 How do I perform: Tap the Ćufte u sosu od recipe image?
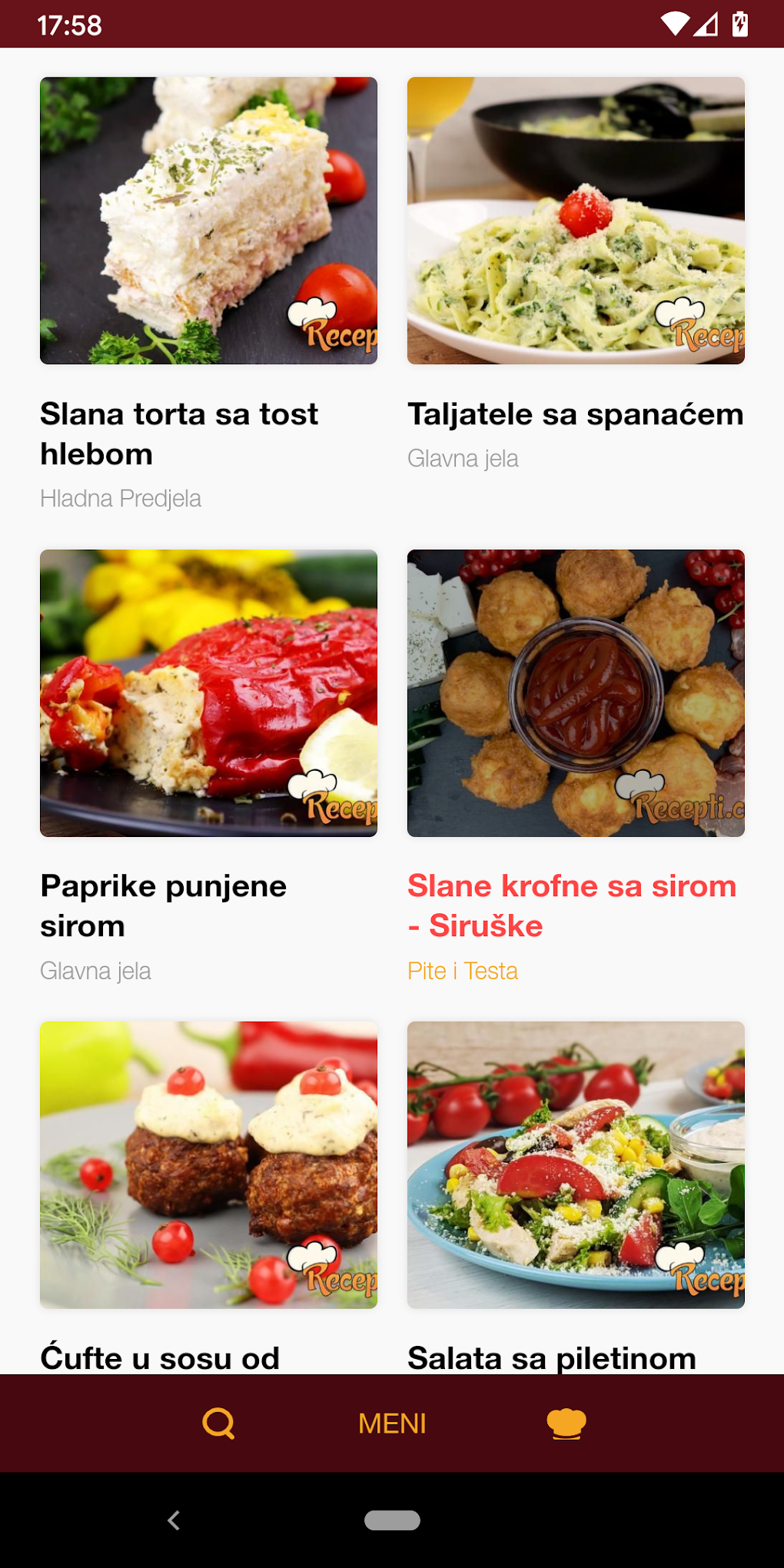[x=208, y=1165]
